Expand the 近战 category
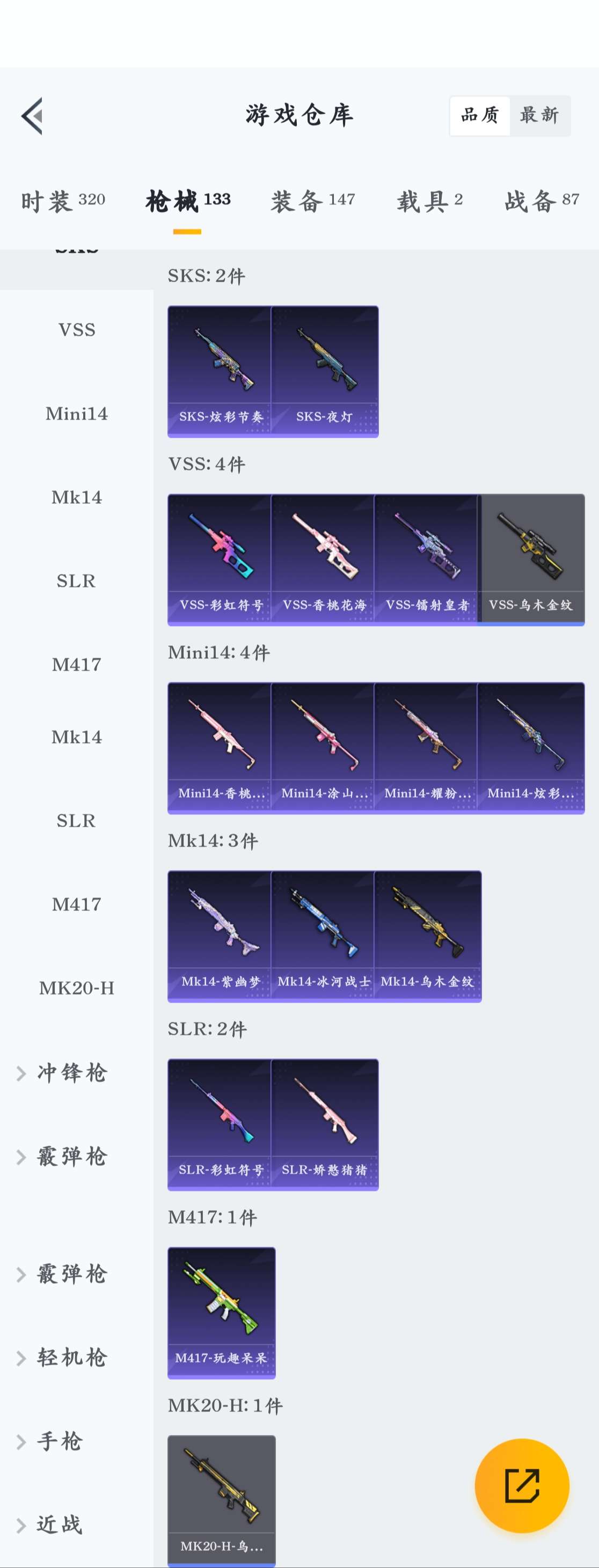This screenshot has height=1568, width=599. 60,1524
